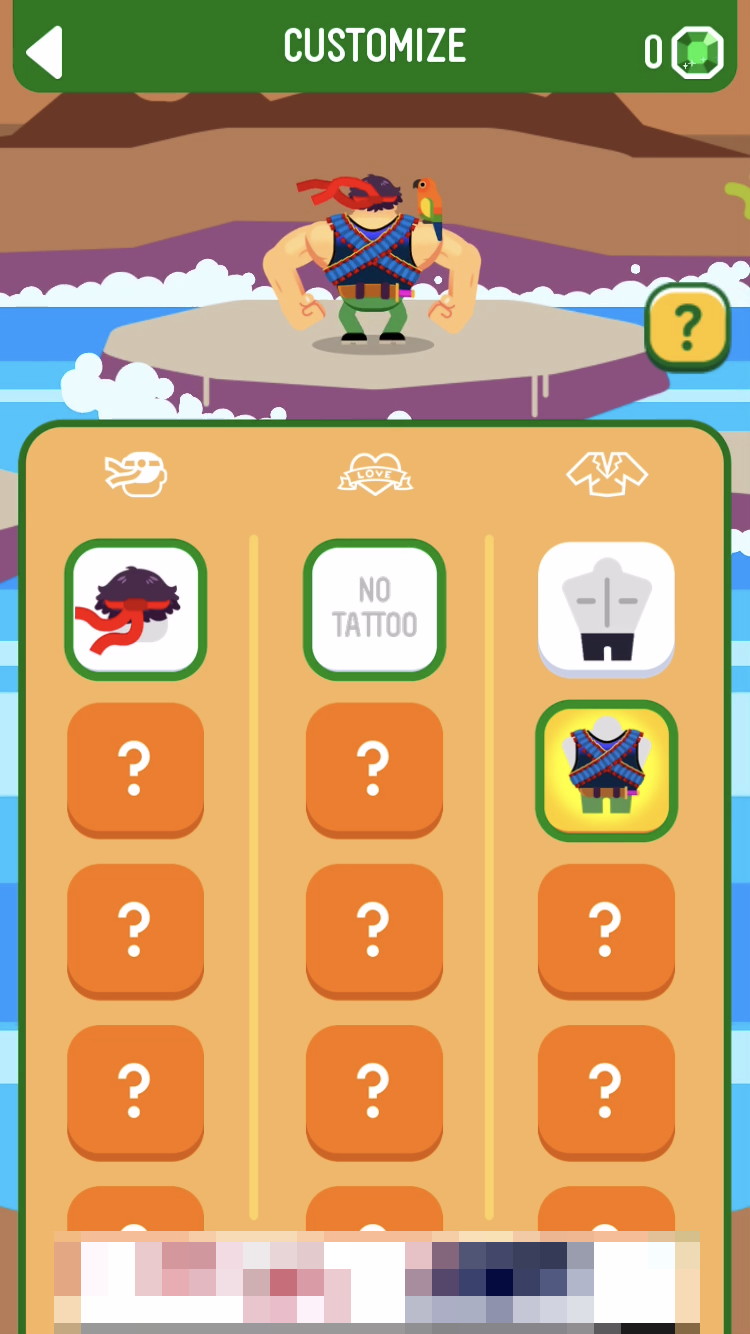Image resolution: width=750 pixels, height=1334 pixels.
Task: Select the plain white outfit
Action: click(x=606, y=607)
